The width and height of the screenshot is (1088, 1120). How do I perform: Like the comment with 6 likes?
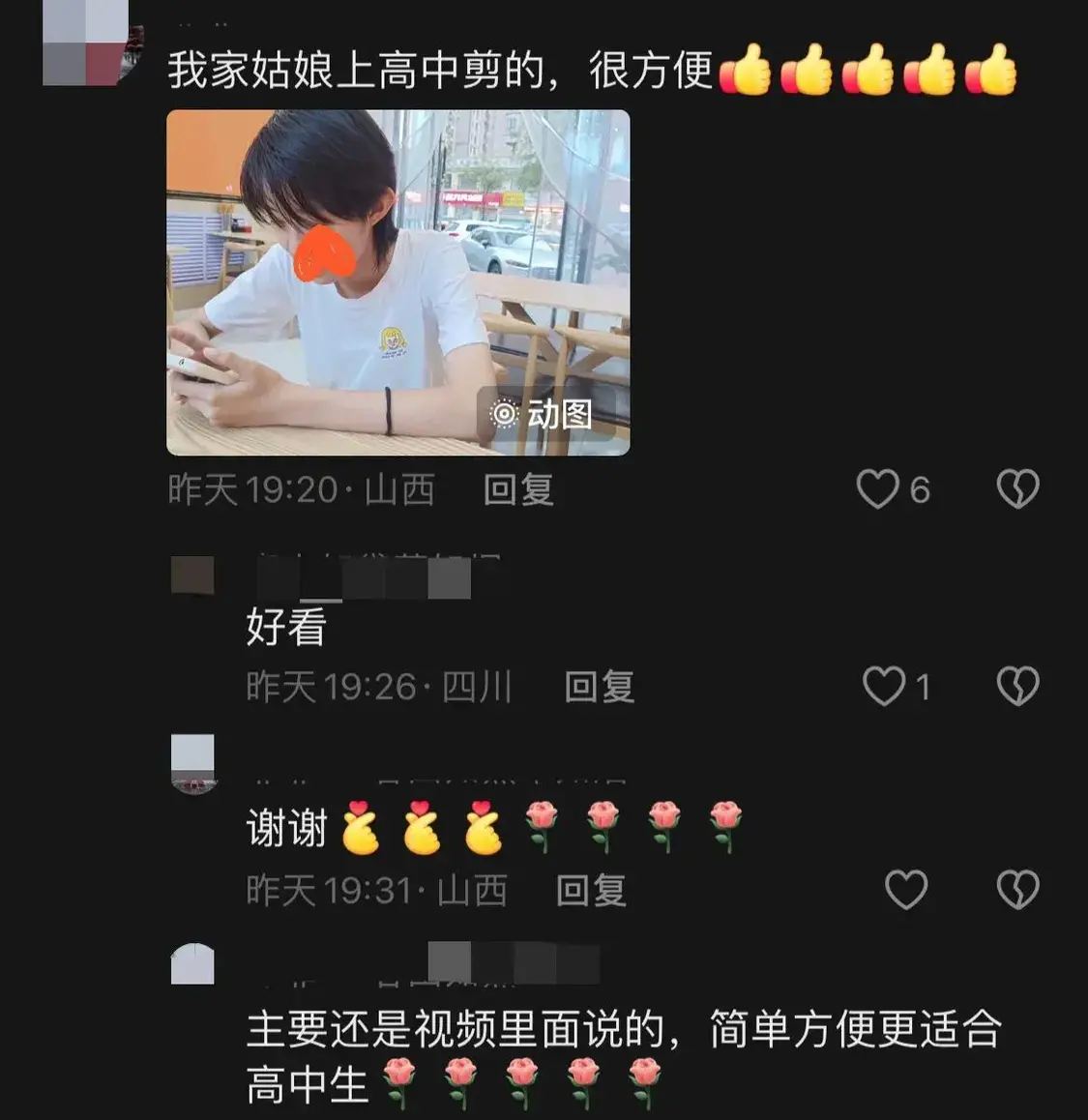(x=878, y=489)
